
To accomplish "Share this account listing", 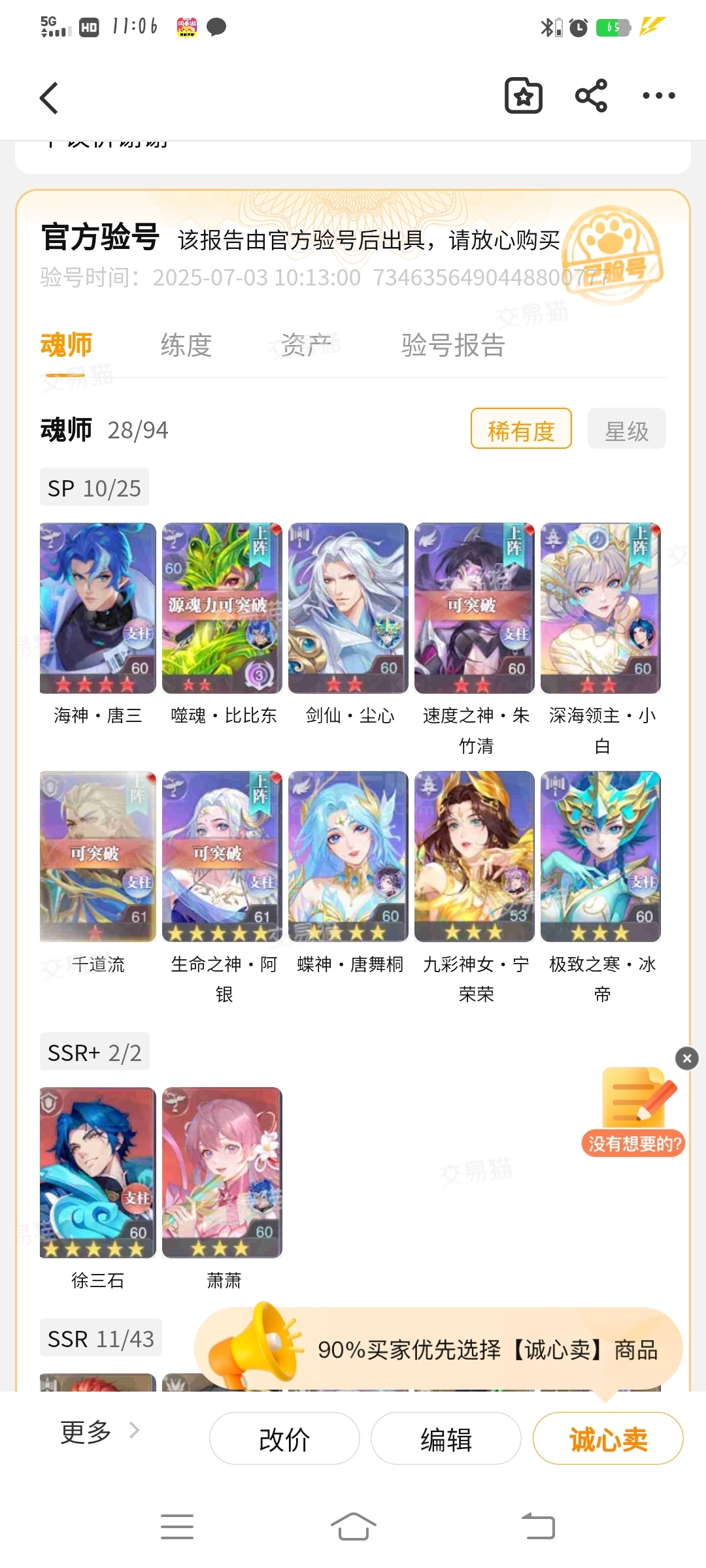I will point(591,96).
